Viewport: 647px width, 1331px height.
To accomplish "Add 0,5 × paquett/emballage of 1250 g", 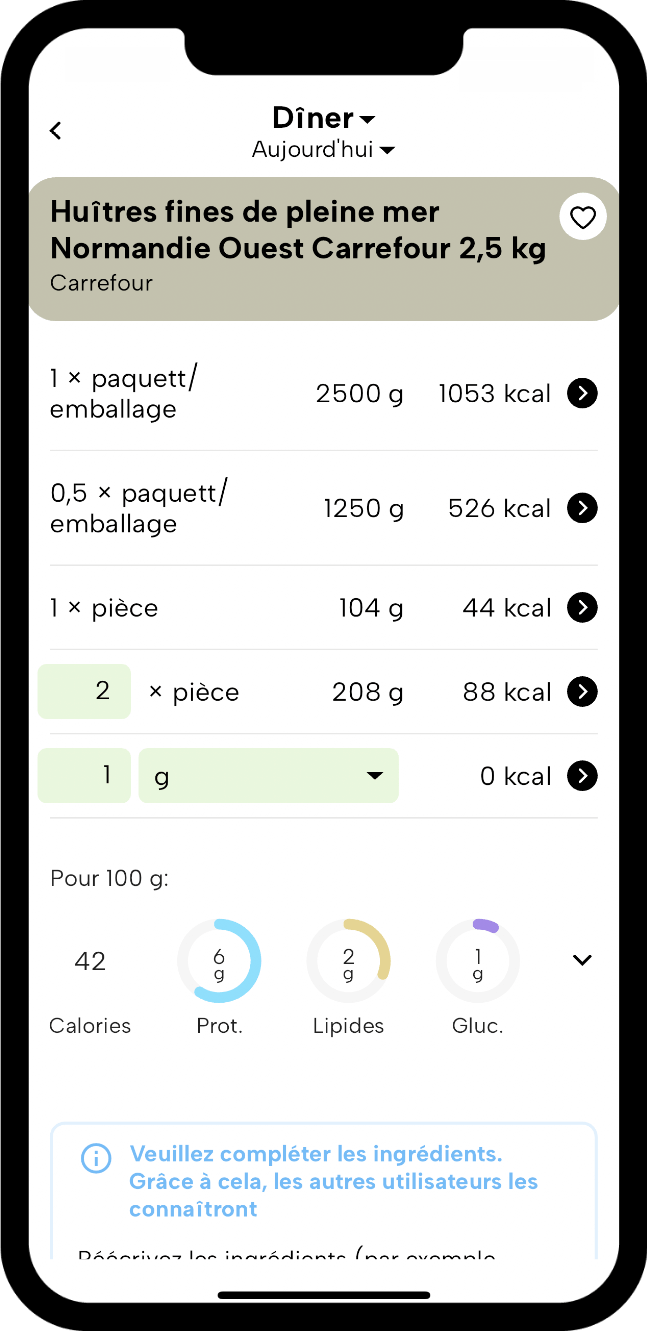I will (x=583, y=508).
